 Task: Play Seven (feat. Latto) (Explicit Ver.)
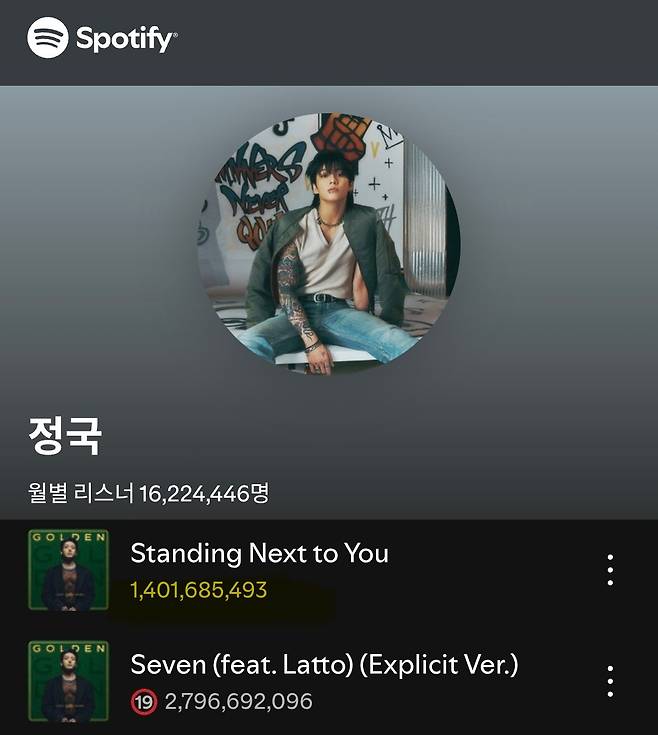[x=324, y=665]
